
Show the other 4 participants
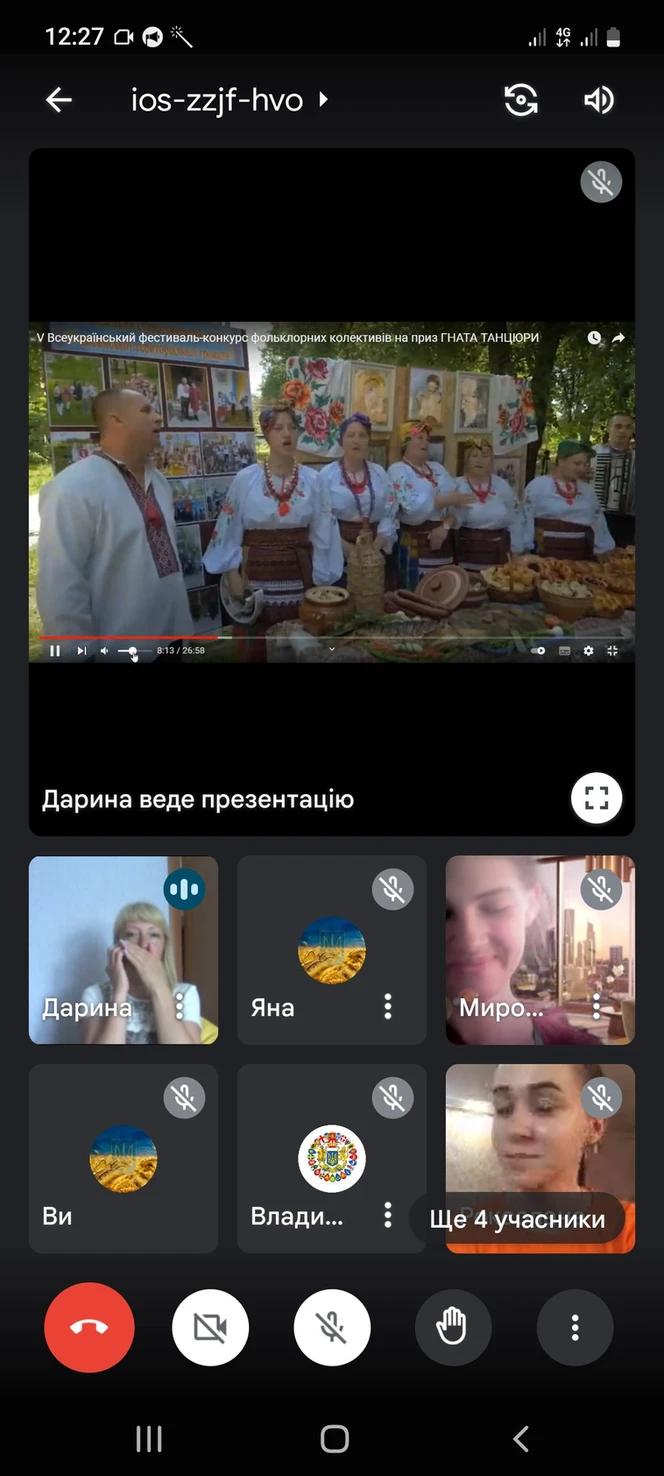[517, 1219]
